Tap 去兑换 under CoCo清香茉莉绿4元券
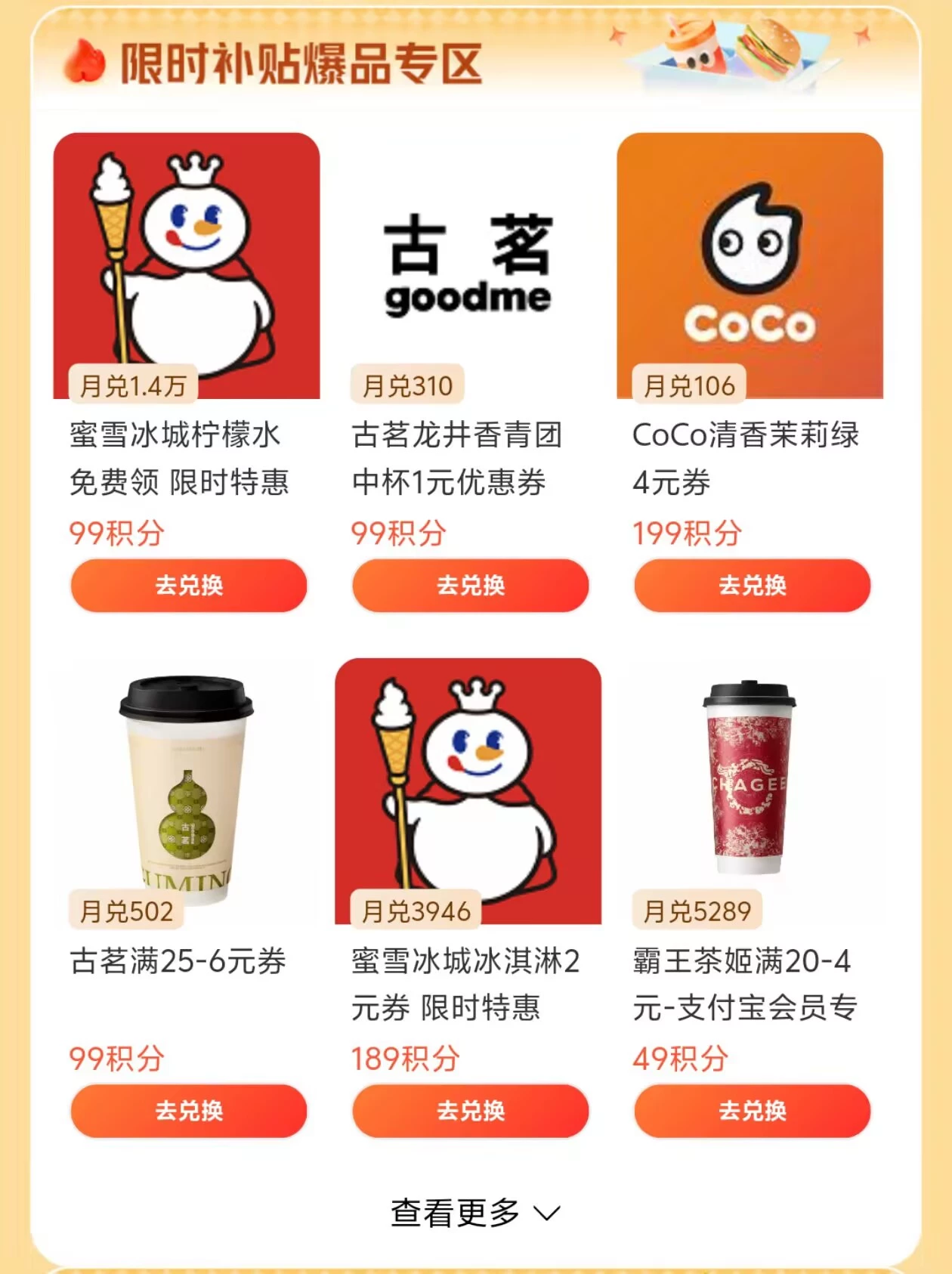The width and height of the screenshot is (952, 1274). (x=752, y=586)
